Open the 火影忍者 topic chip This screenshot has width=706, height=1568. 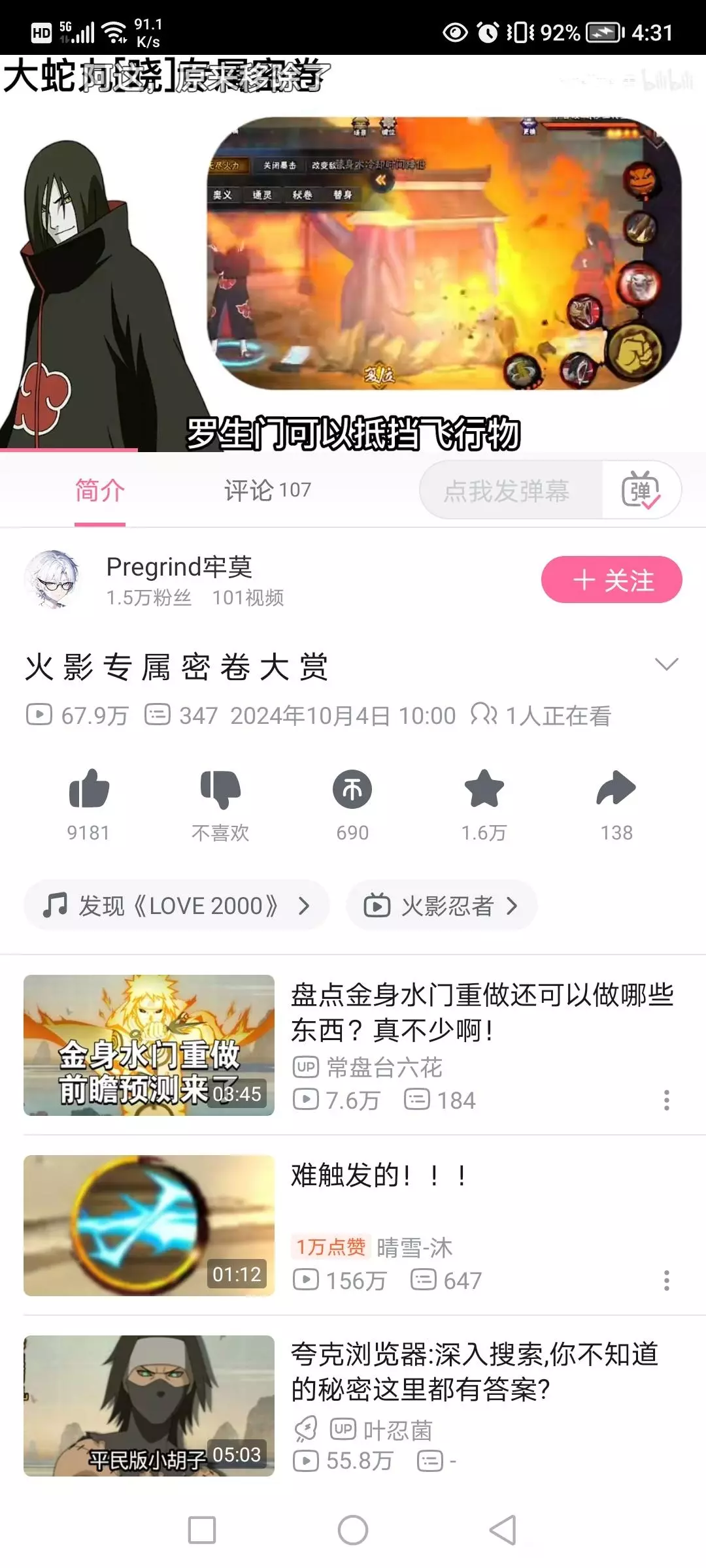(x=442, y=906)
